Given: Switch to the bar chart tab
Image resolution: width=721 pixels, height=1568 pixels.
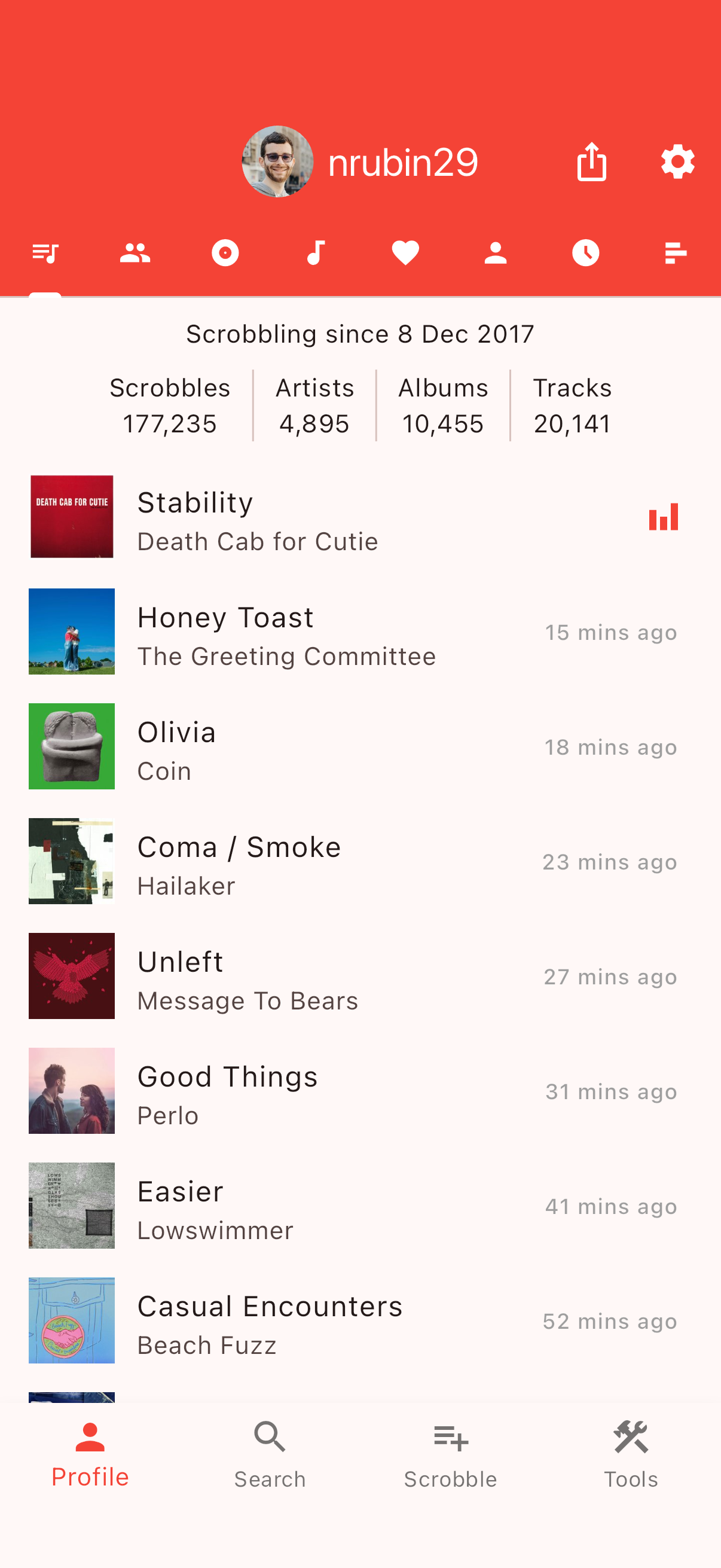Looking at the screenshot, I should coord(676,252).
